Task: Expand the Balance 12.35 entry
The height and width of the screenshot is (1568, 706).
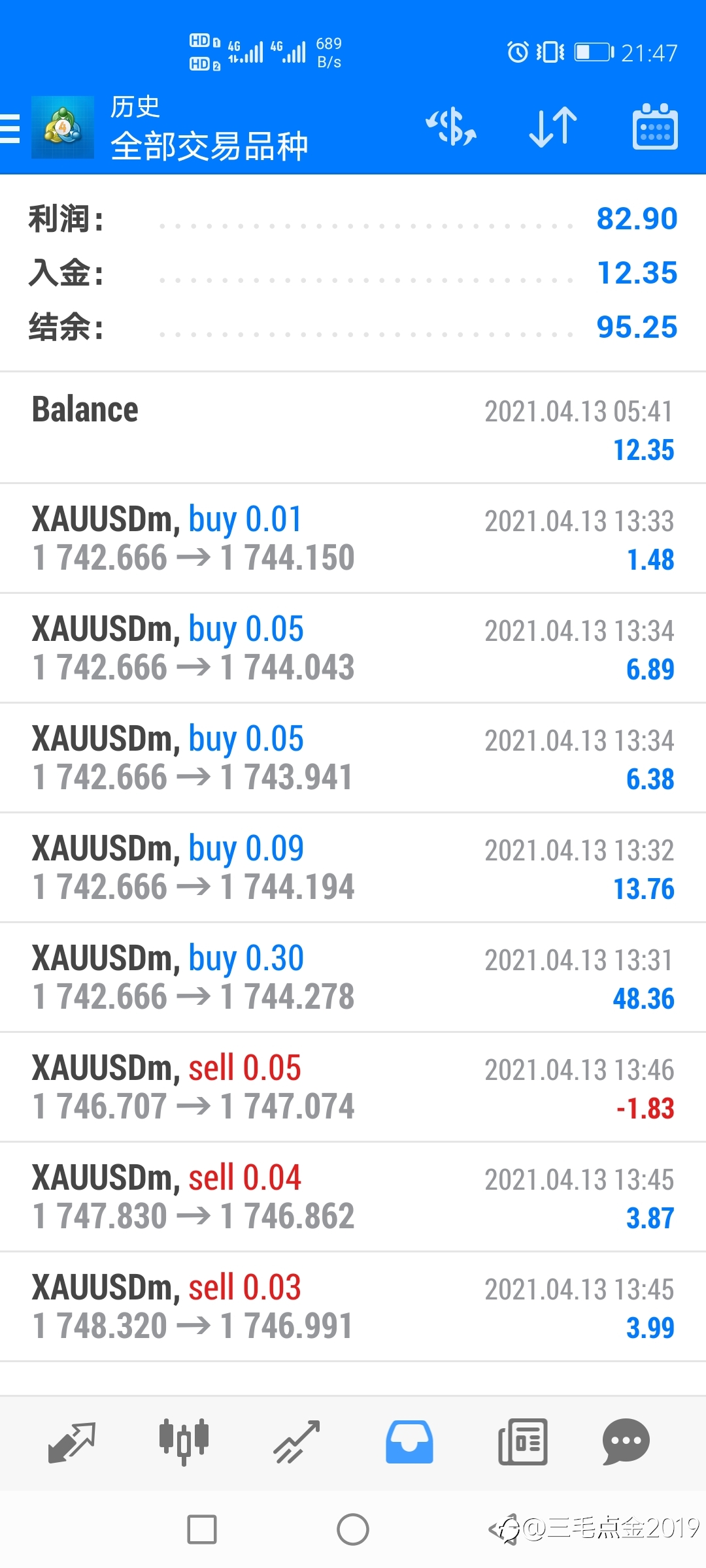Action: tap(353, 428)
